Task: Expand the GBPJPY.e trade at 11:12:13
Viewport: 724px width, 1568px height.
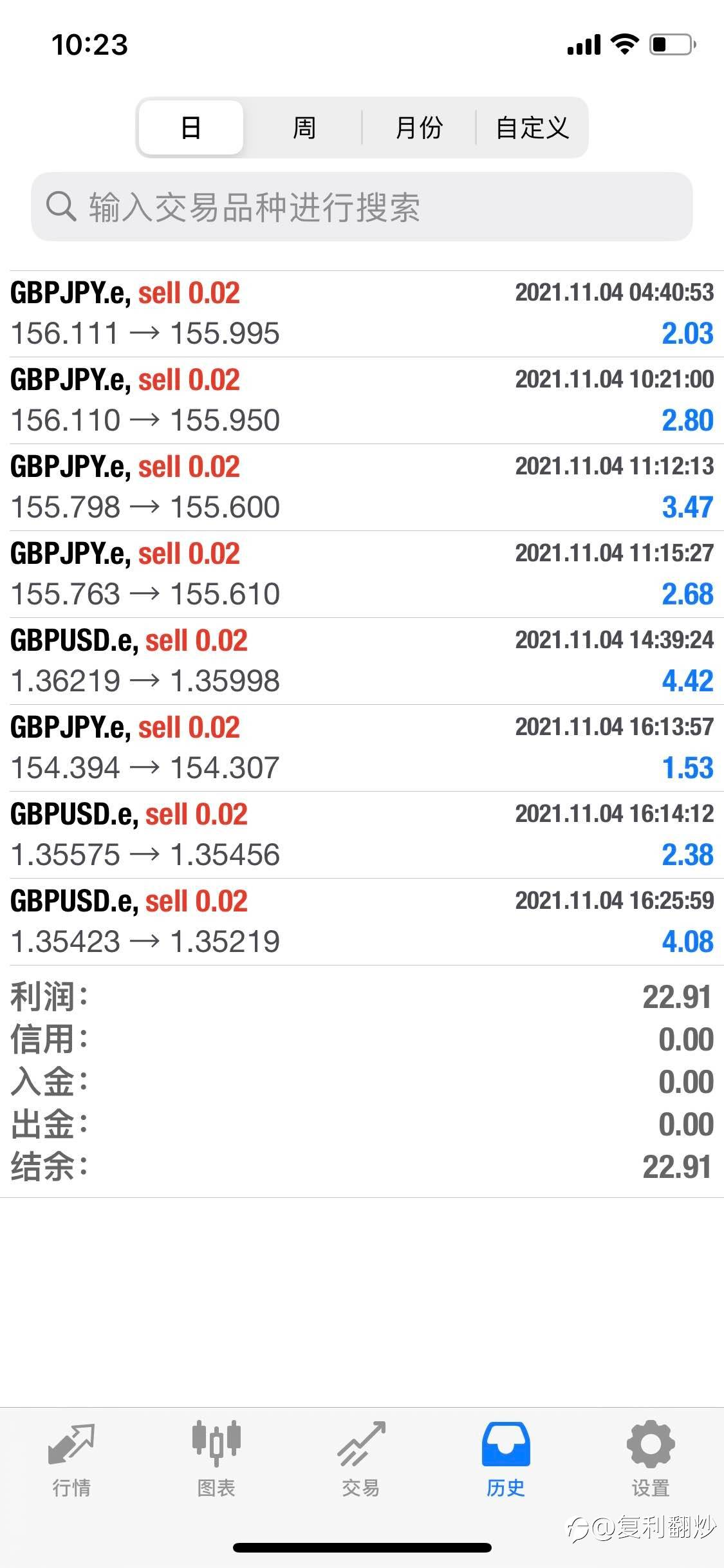Action: (362, 487)
